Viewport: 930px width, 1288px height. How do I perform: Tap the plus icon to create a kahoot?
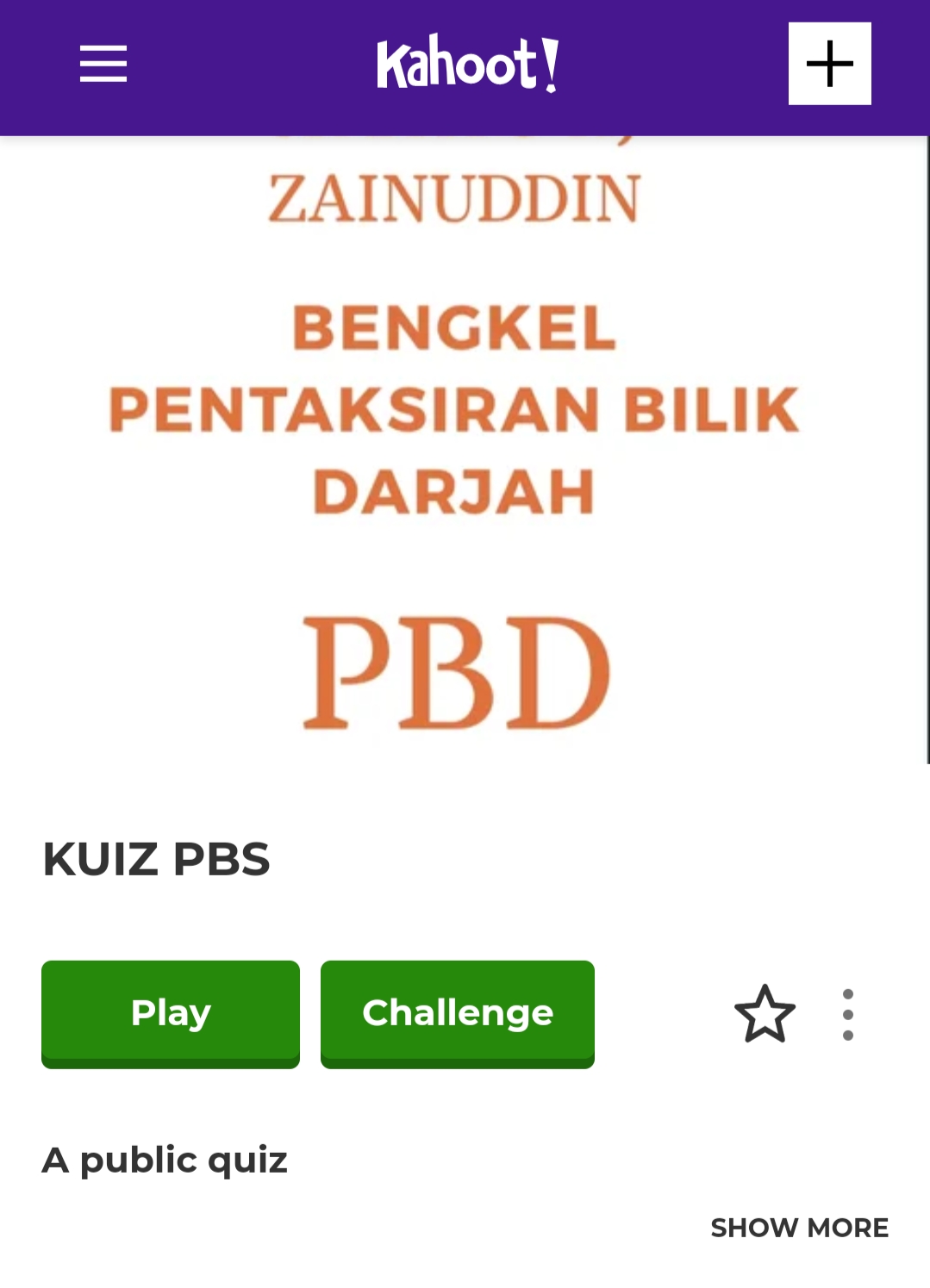tap(829, 64)
